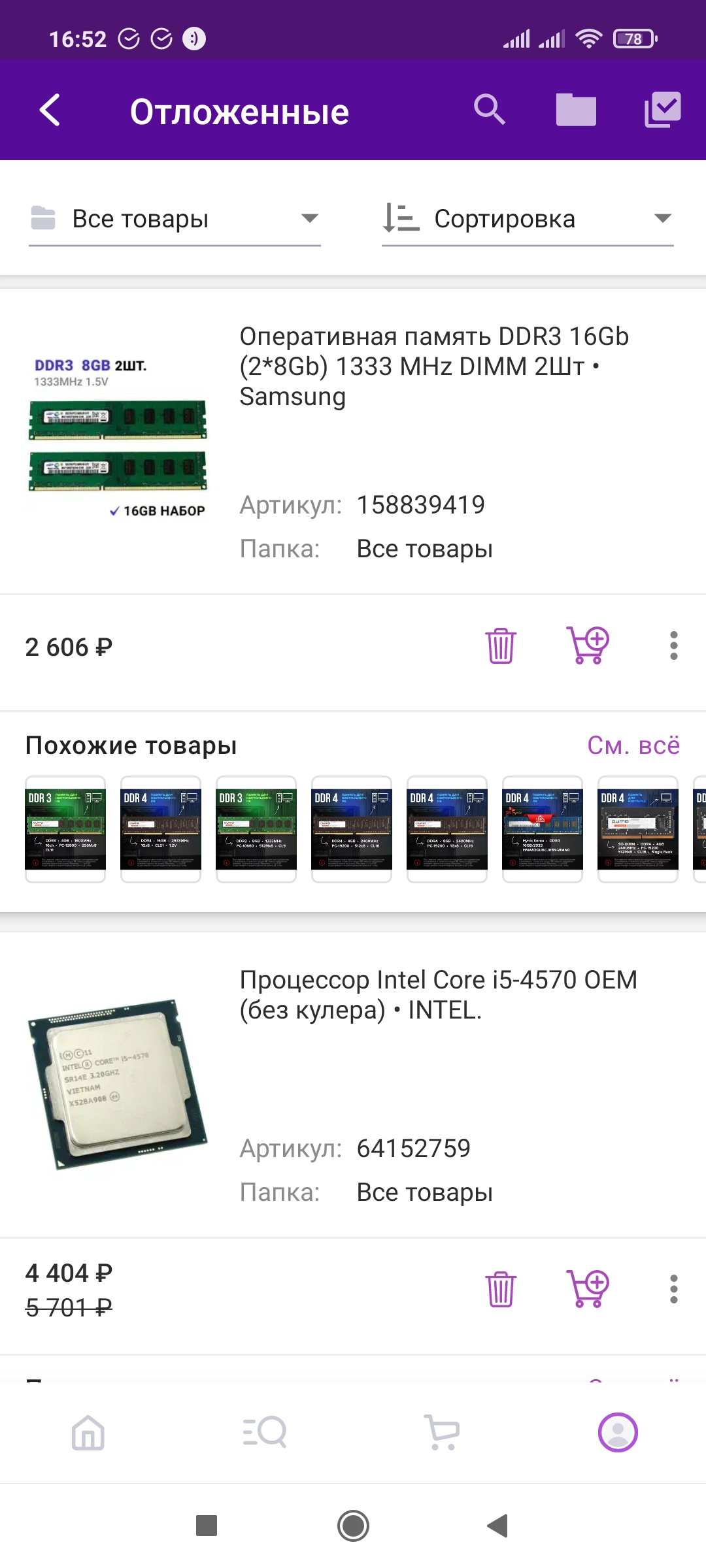The width and height of the screenshot is (706, 1568).
Task: Go back from Отложенные screen
Action: [x=50, y=110]
